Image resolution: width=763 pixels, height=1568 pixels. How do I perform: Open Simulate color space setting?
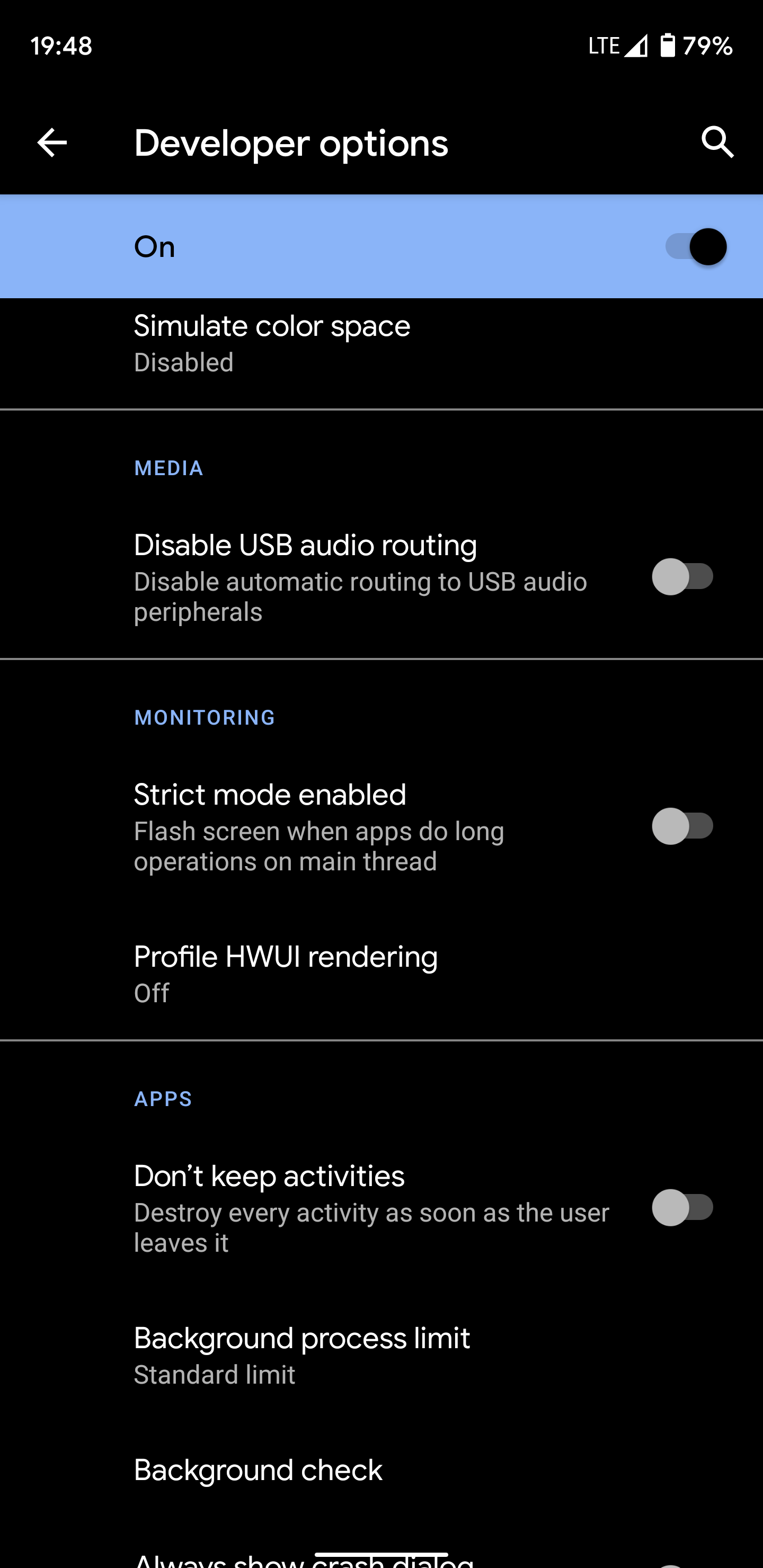[272, 343]
